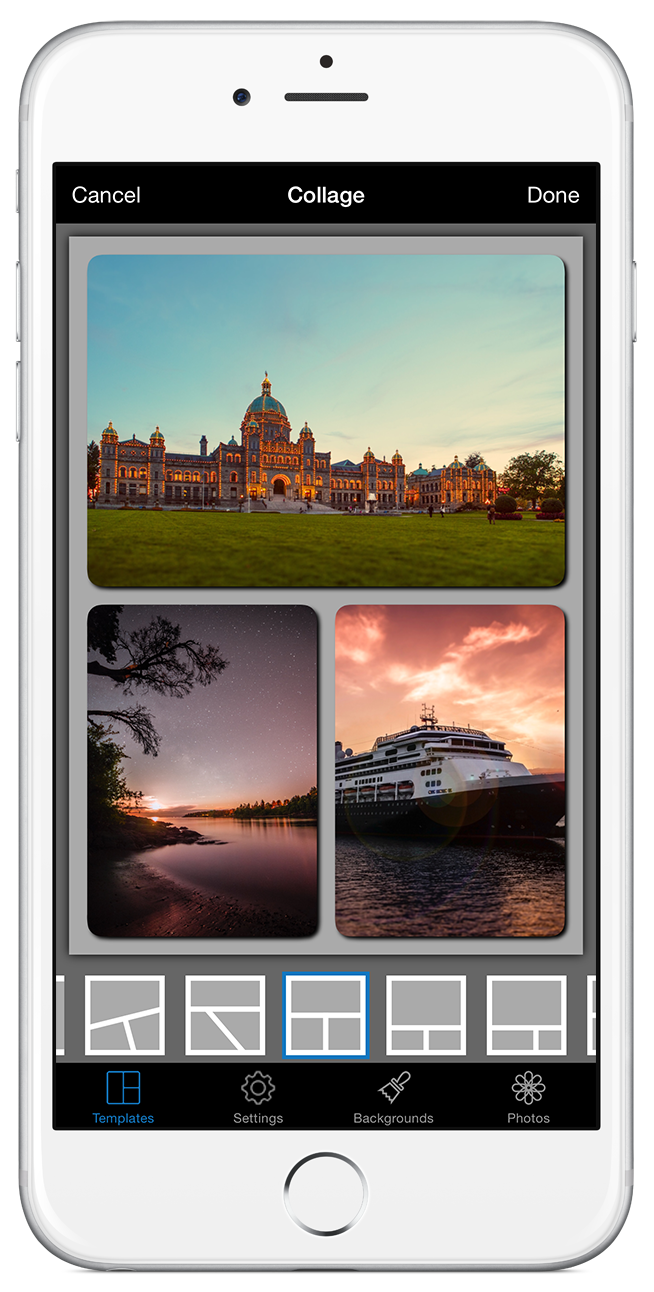
Task: Choose the template with a narrow bottom-right cell
Action: click(x=526, y=1015)
